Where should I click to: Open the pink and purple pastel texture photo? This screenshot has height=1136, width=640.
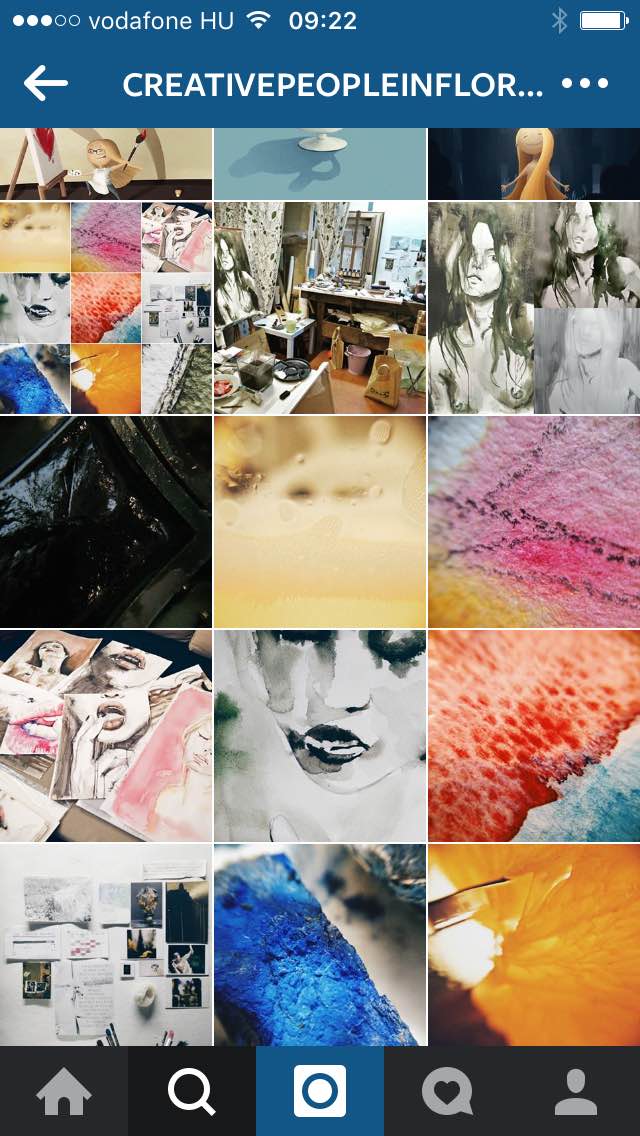[534, 522]
